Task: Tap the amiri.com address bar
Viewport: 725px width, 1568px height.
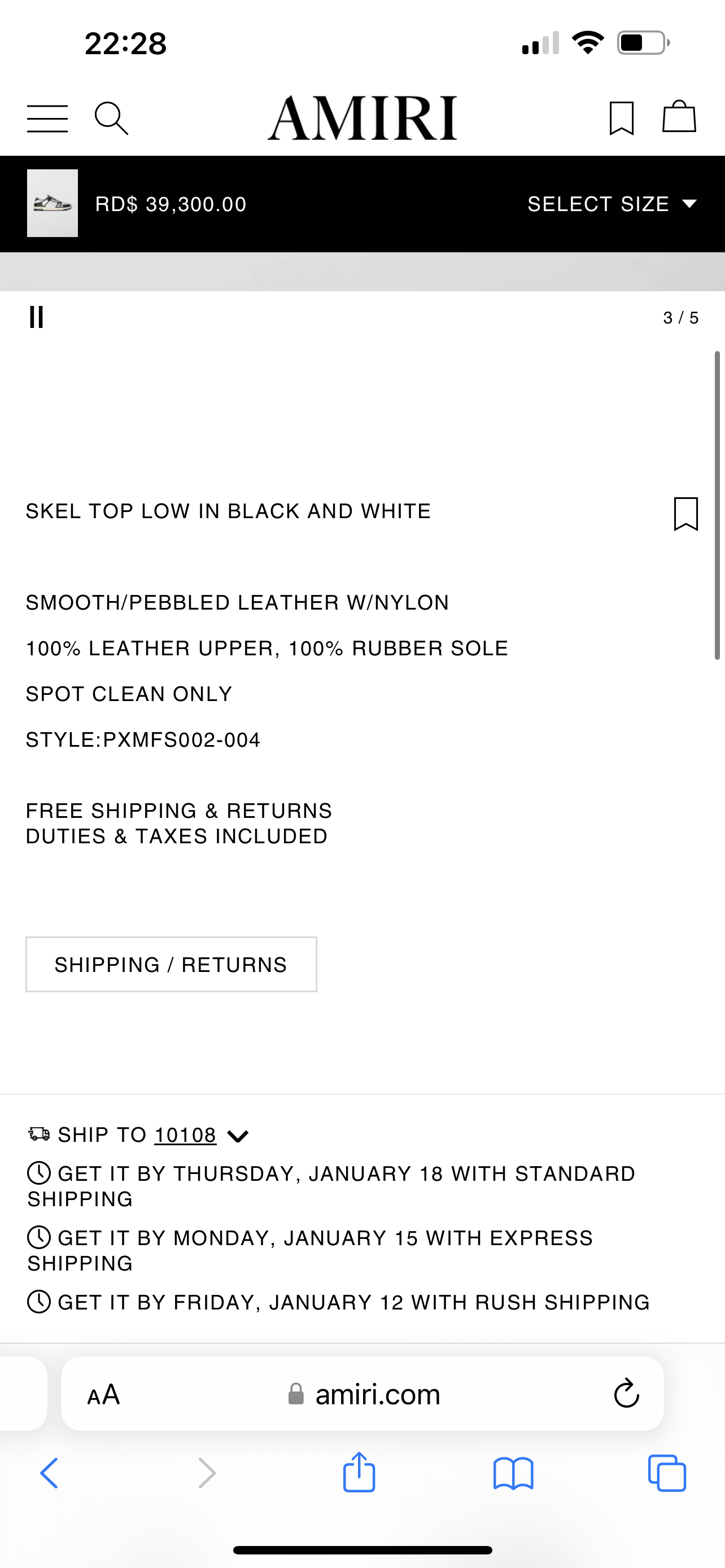Action: point(377,1394)
